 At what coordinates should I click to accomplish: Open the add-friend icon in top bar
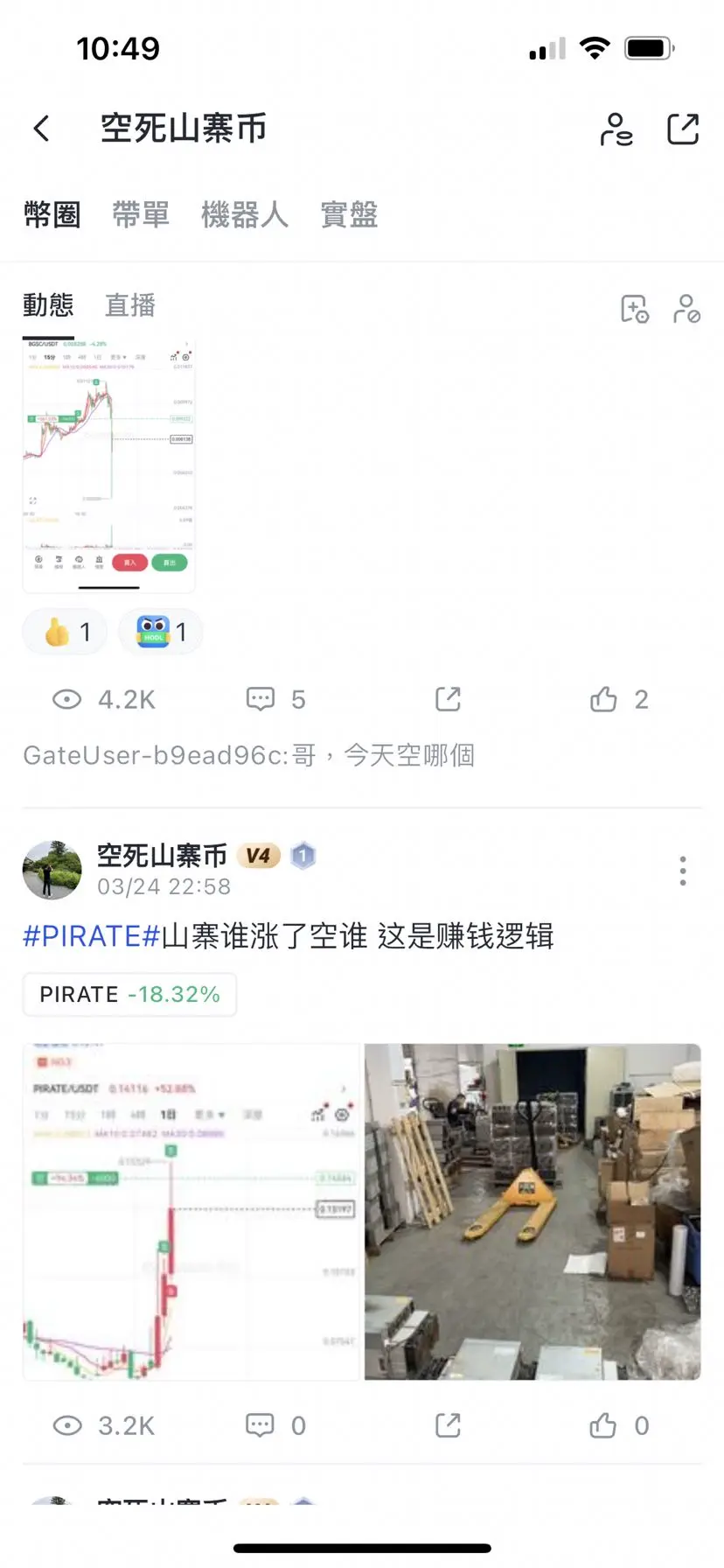click(x=616, y=129)
